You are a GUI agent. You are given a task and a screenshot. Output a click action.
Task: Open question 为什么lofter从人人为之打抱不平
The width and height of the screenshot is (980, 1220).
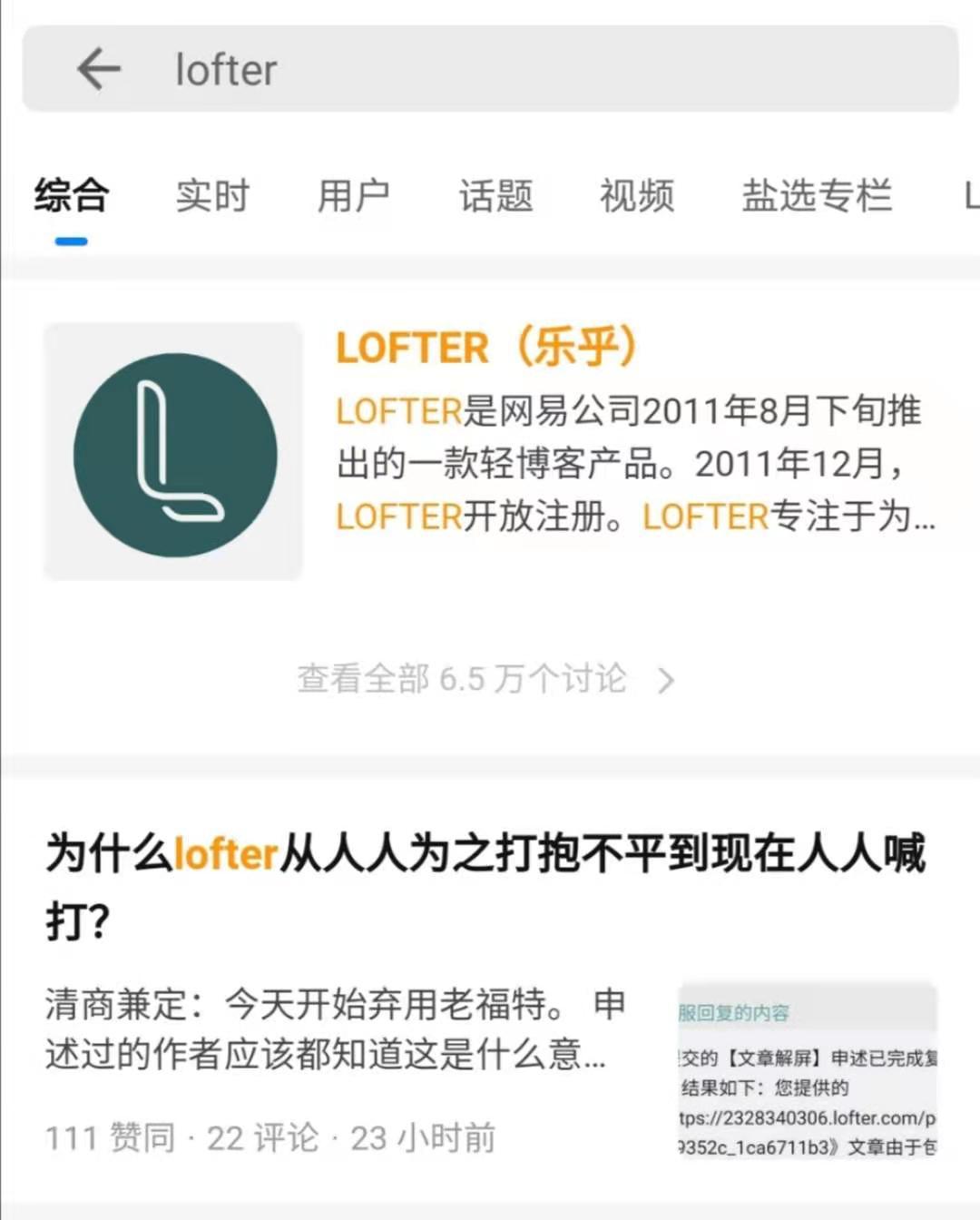(x=485, y=885)
